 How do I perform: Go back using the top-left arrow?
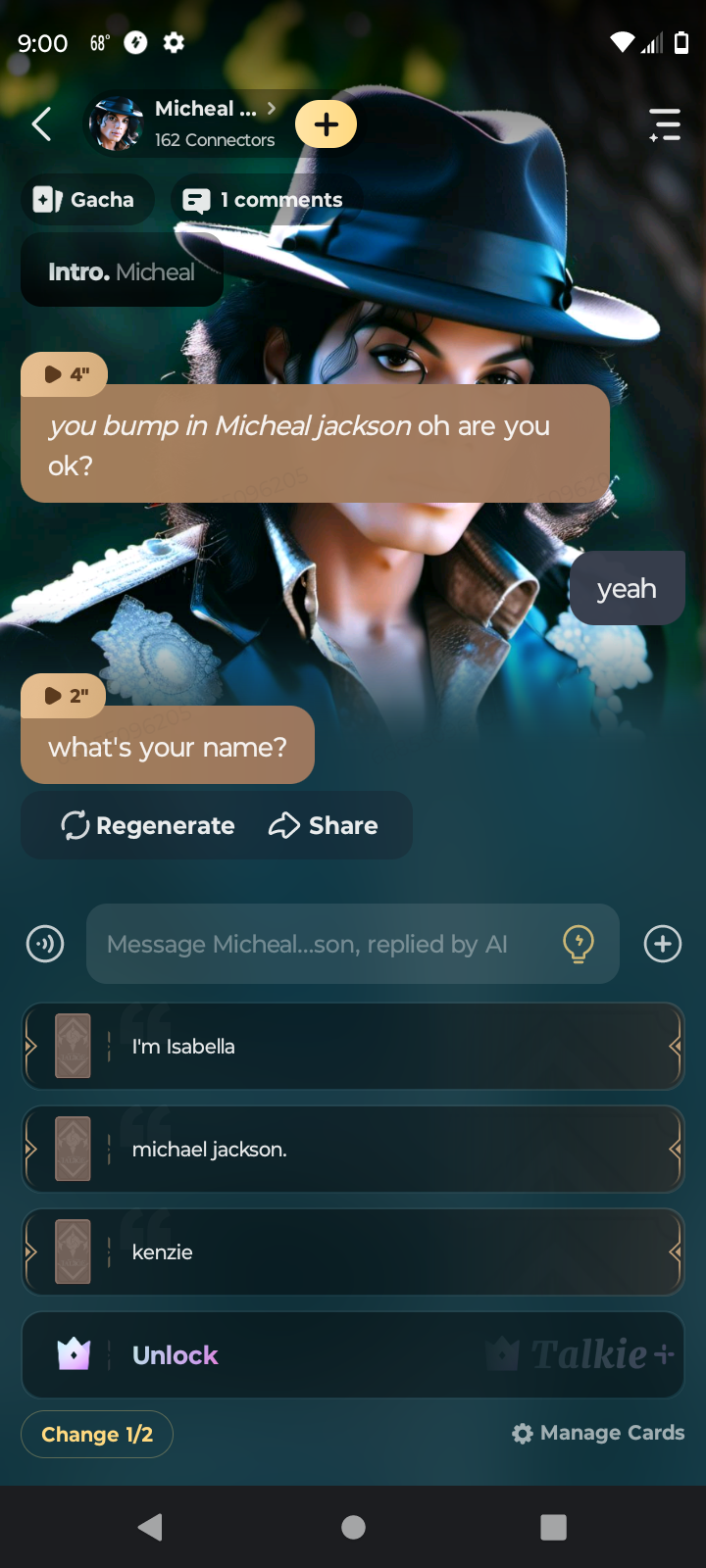pyautogui.click(x=41, y=124)
